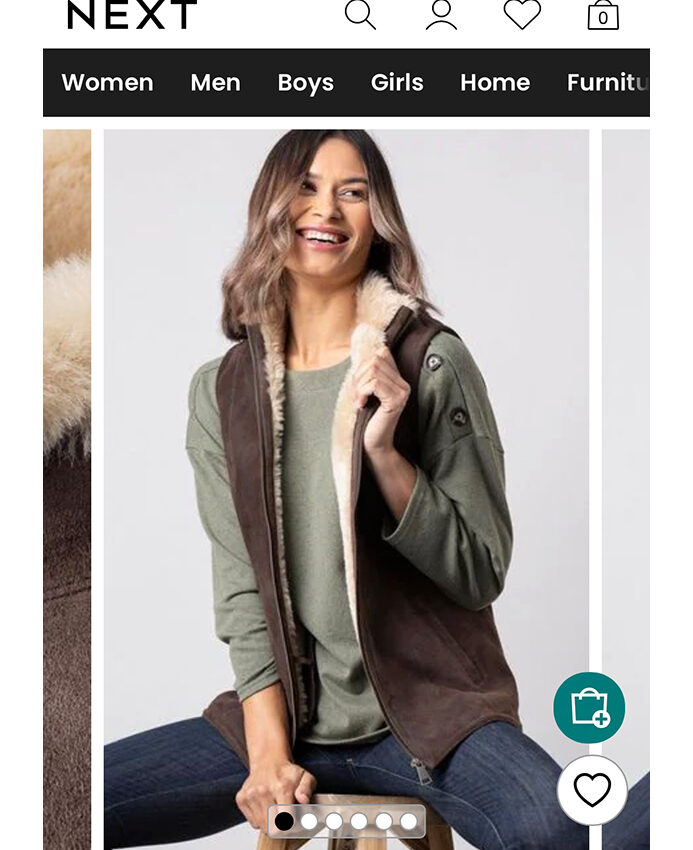Go to NEXT home via logo
This screenshot has height=850, width=693.
[x=132, y=14]
